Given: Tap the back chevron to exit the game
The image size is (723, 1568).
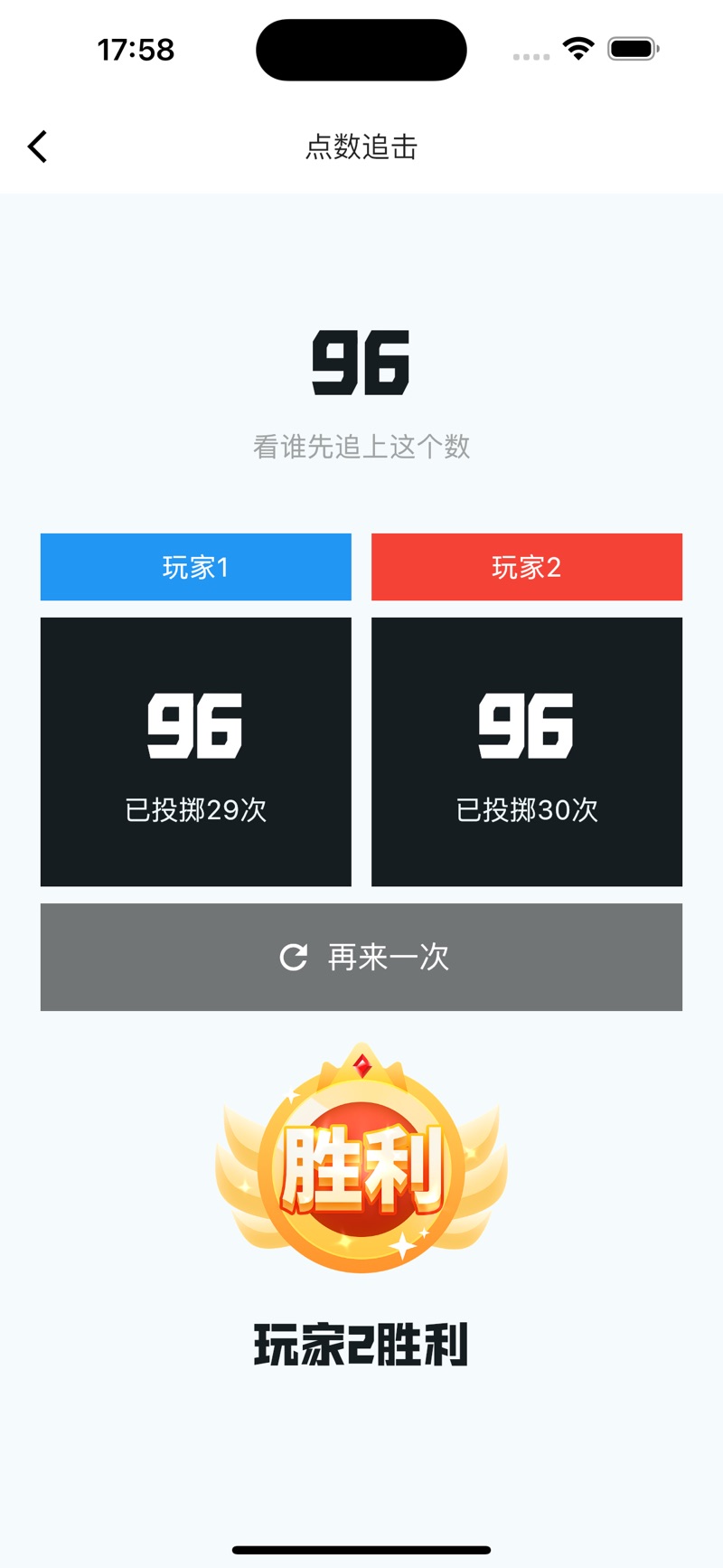Looking at the screenshot, I should tap(37, 146).
